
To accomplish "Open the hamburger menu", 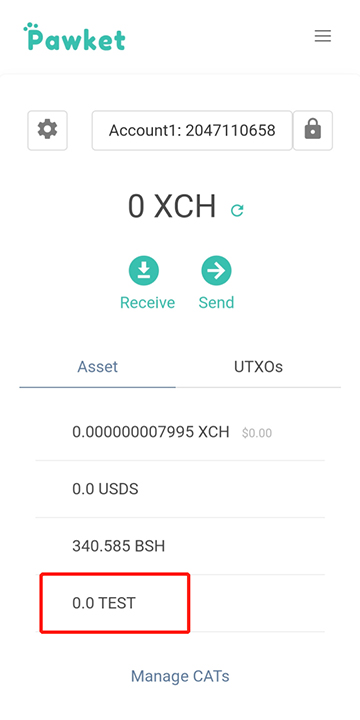I will pyautogui.click(x=323, y=36).
